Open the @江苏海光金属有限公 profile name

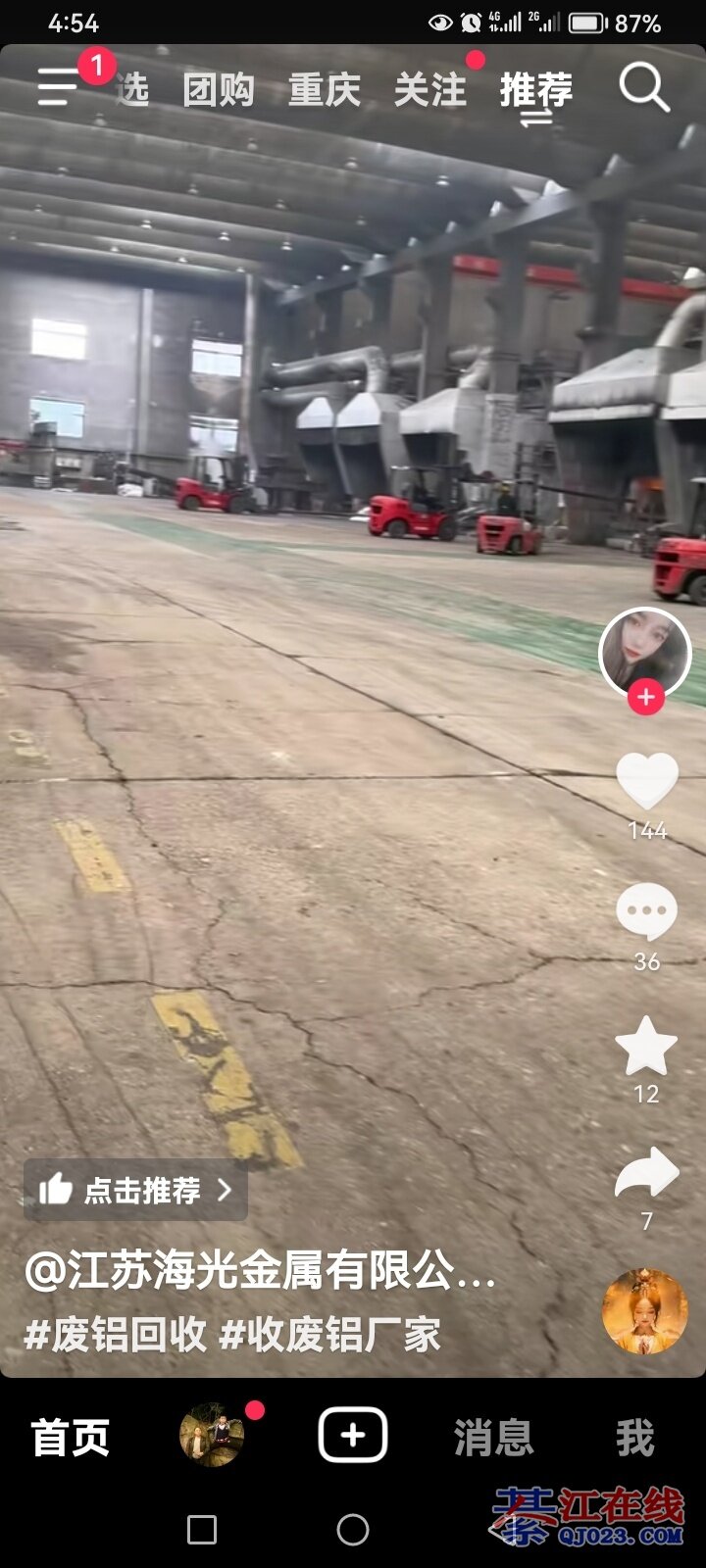[260, 1271]
